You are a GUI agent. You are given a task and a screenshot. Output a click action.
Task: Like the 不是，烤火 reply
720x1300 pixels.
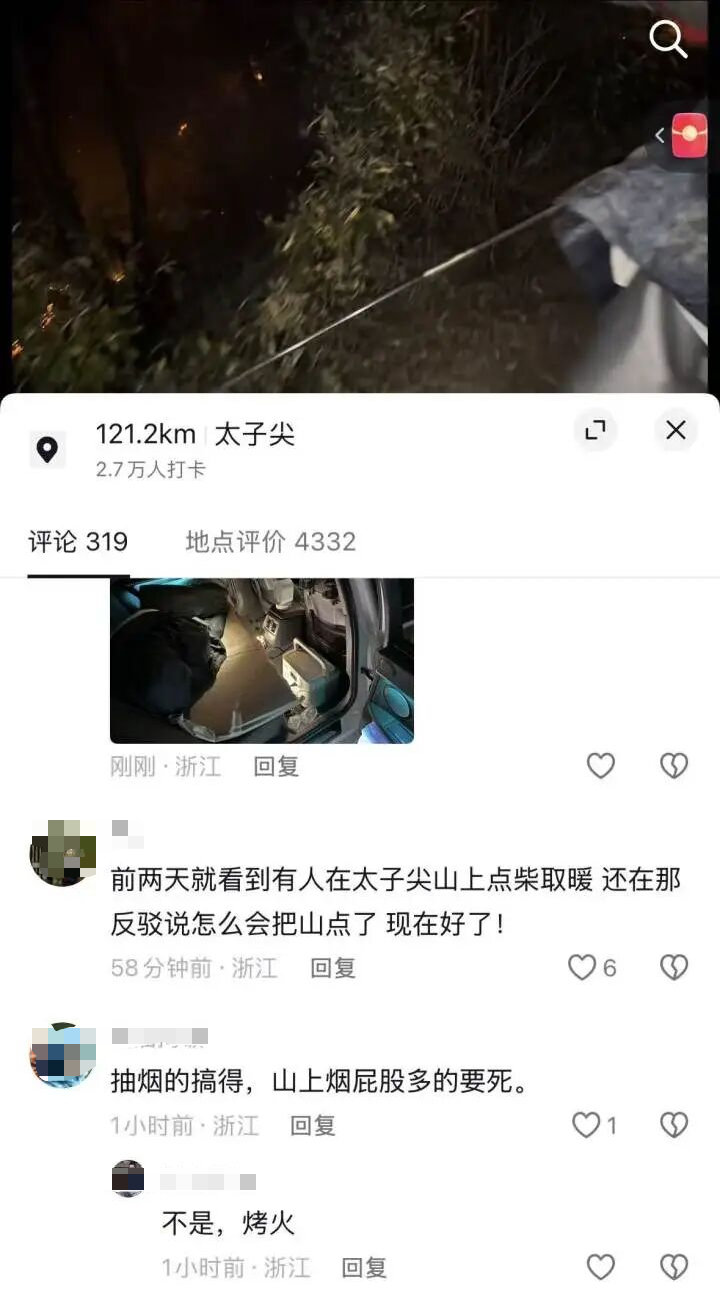600,1268
